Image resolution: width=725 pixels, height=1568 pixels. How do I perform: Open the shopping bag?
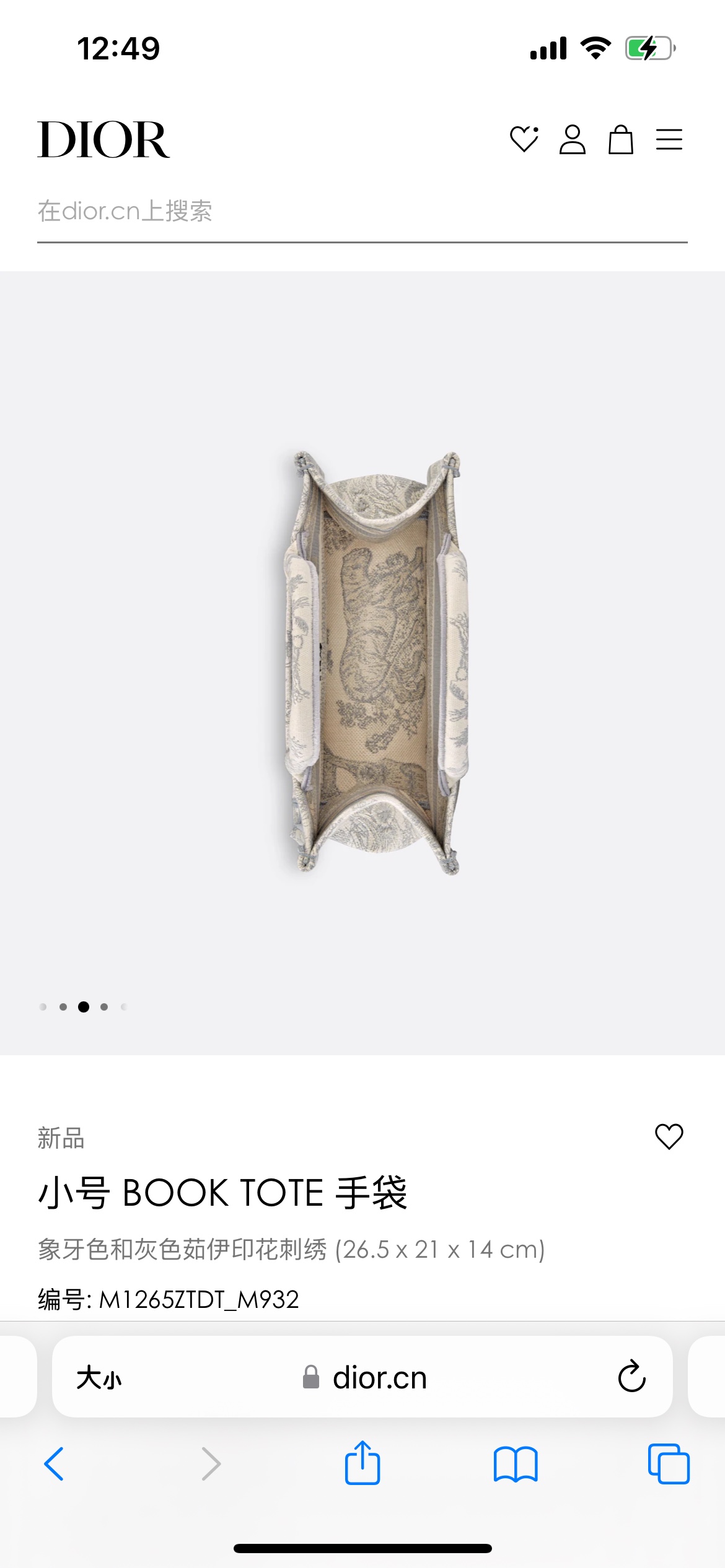pos(620,139)
